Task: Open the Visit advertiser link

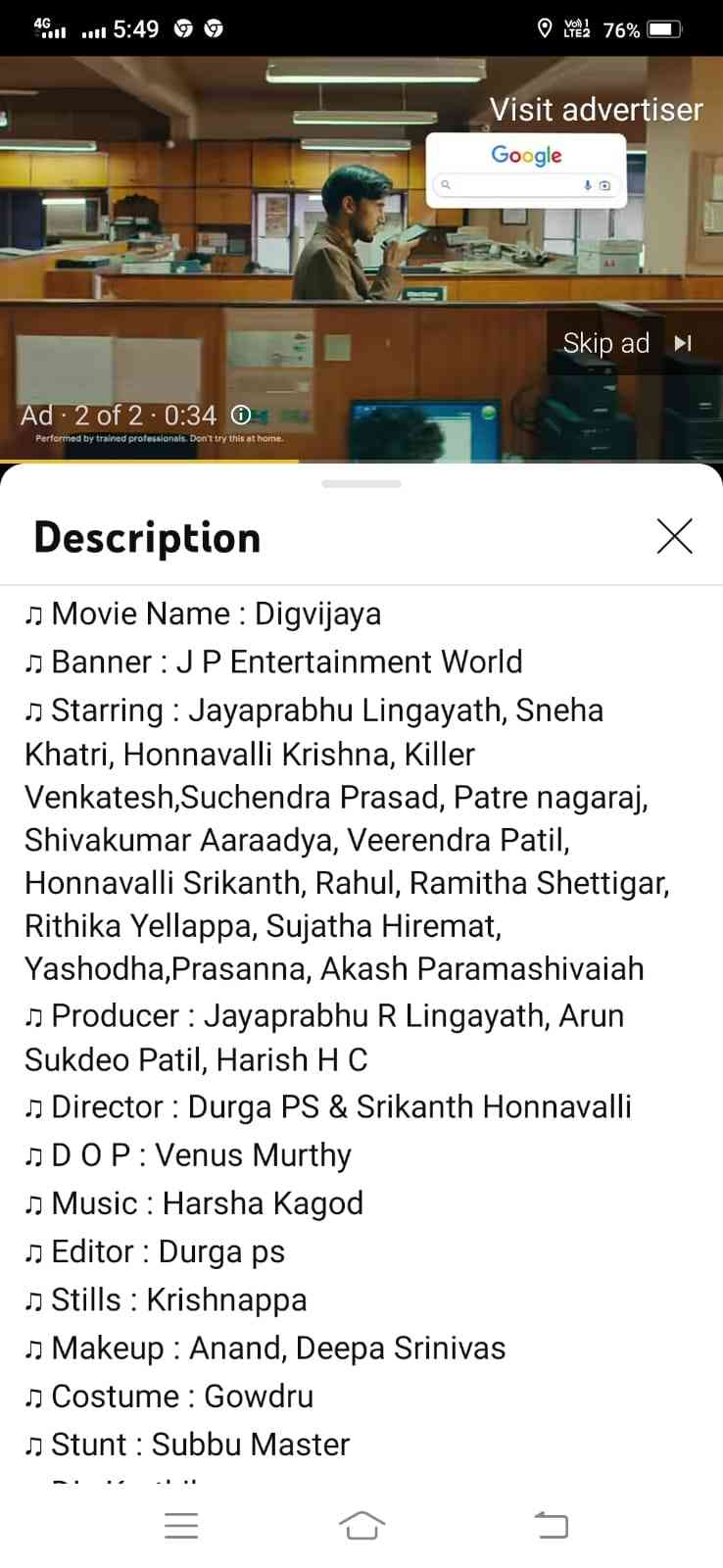Action: pyautogui.click(x=596, y=110)
